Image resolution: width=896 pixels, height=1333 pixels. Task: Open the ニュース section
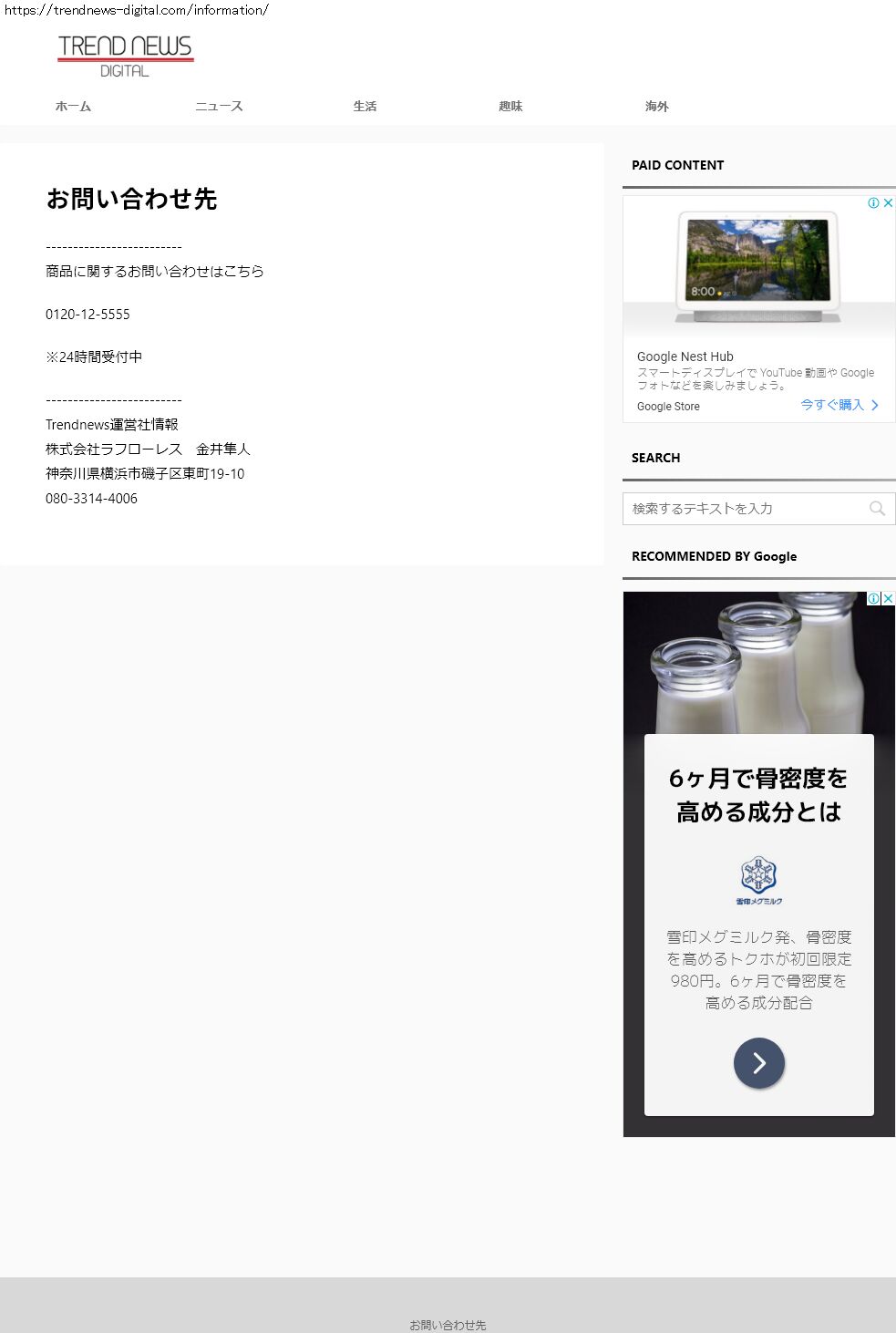tap(219, 107)
